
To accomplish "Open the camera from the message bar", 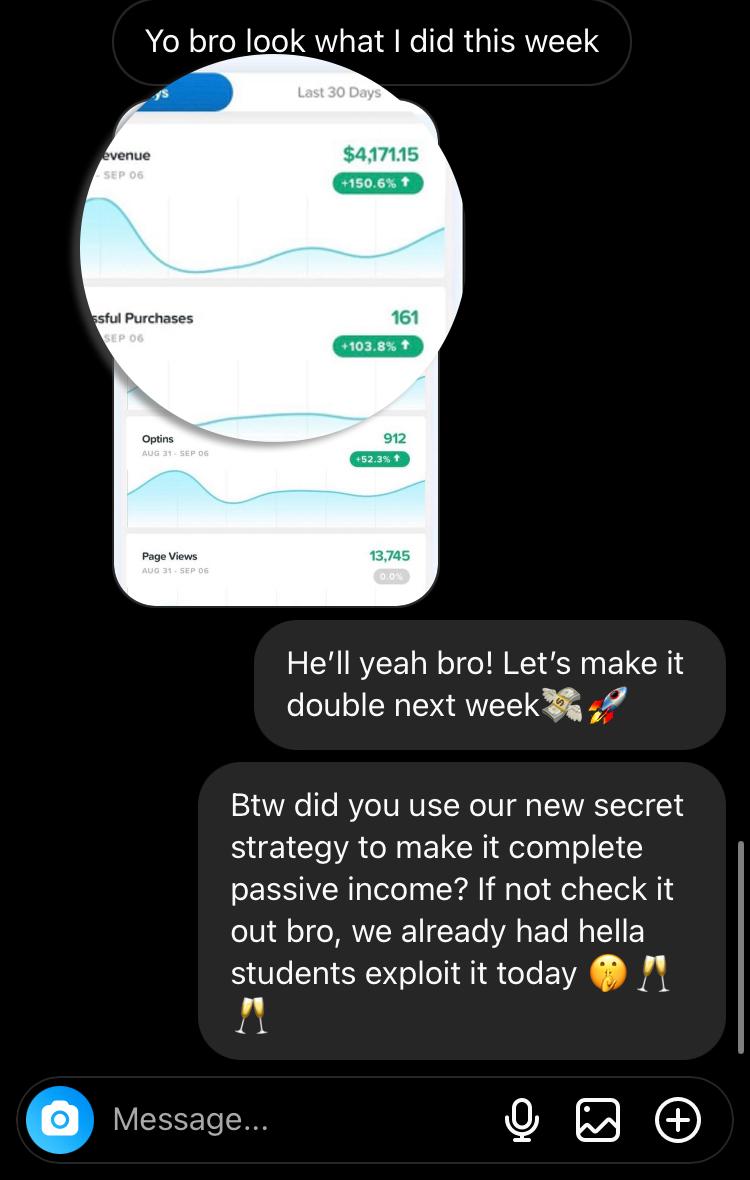I will click(x=60, y=1119).
